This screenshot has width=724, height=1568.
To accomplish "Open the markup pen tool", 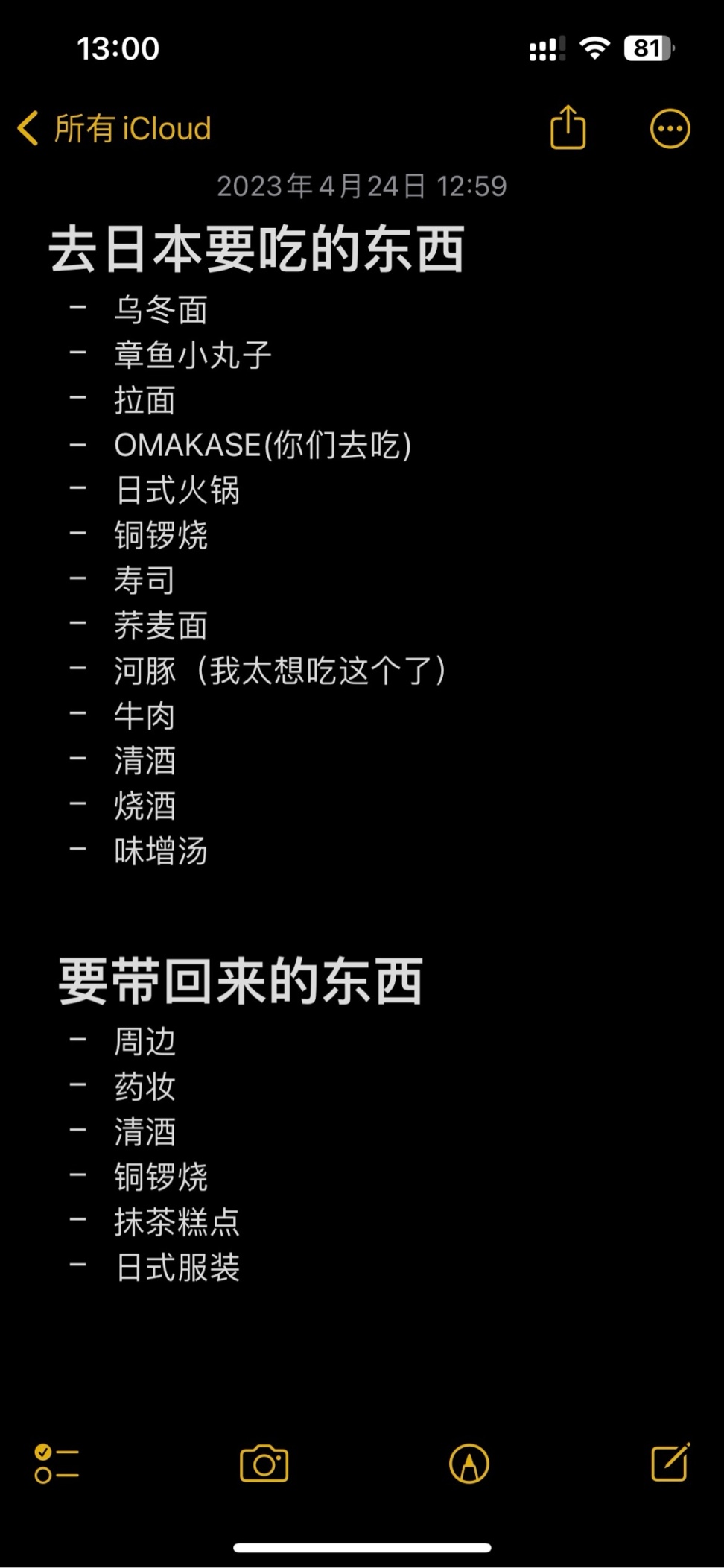I will (469, 1463).
